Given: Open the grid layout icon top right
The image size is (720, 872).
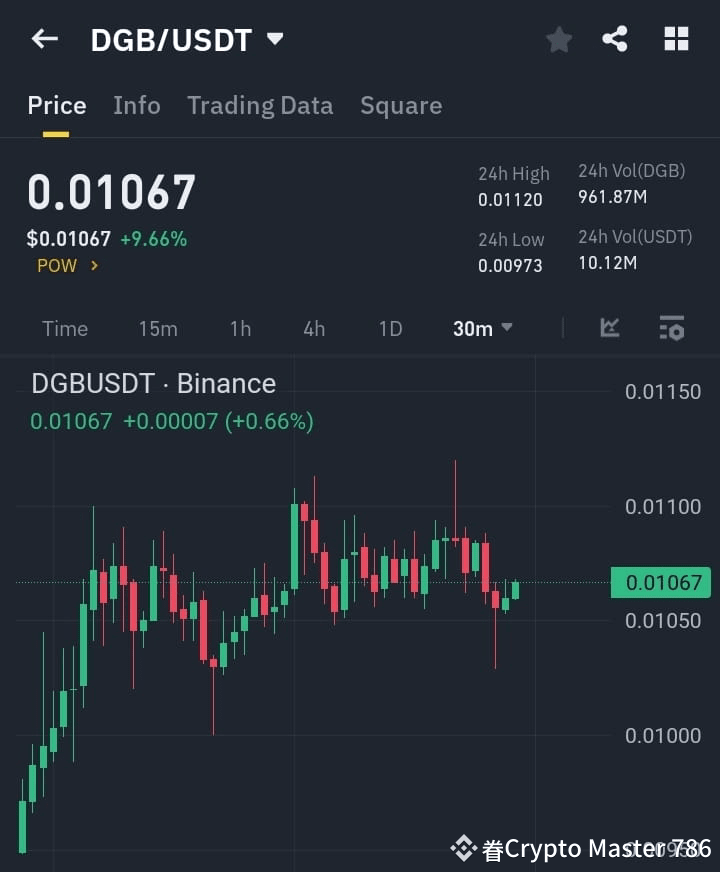Looking at the screenshot, I should (676, 39).
